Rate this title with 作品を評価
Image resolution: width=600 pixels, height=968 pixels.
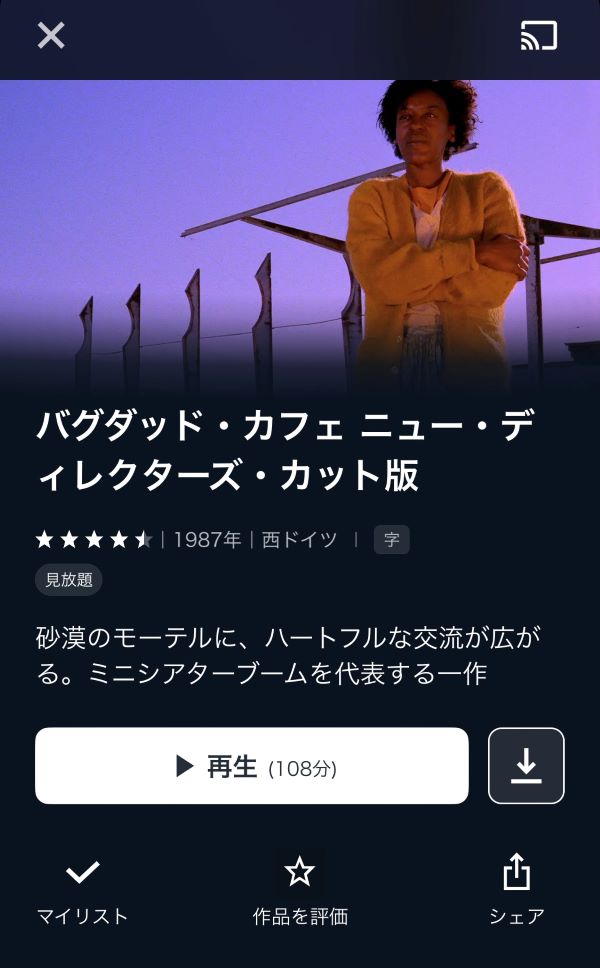[x=300, y=888]
